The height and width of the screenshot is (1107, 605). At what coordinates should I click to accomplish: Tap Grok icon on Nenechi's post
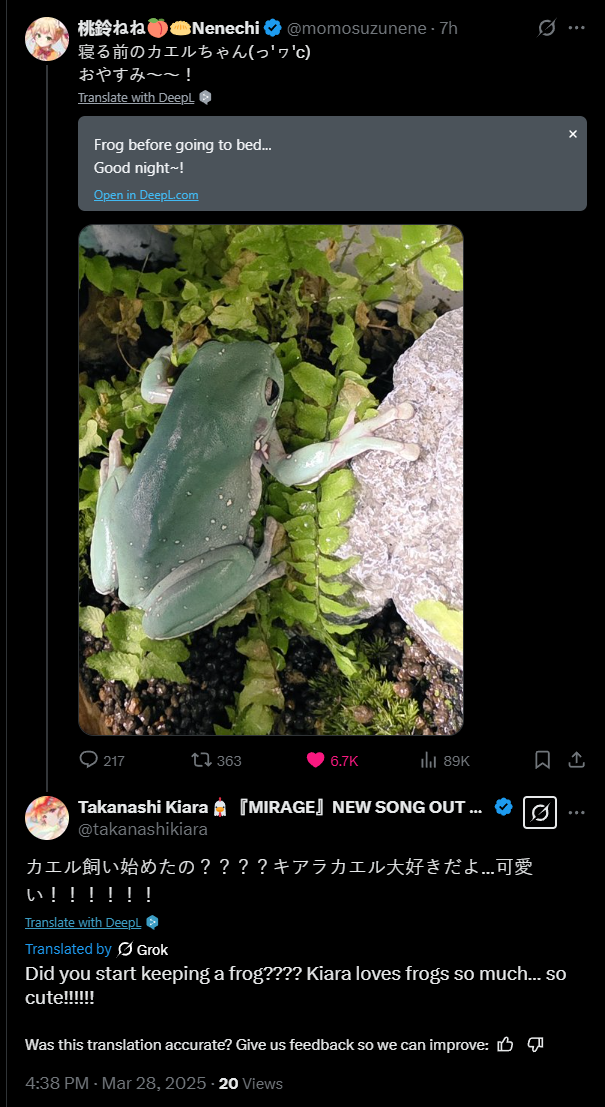tap(546, 28)
